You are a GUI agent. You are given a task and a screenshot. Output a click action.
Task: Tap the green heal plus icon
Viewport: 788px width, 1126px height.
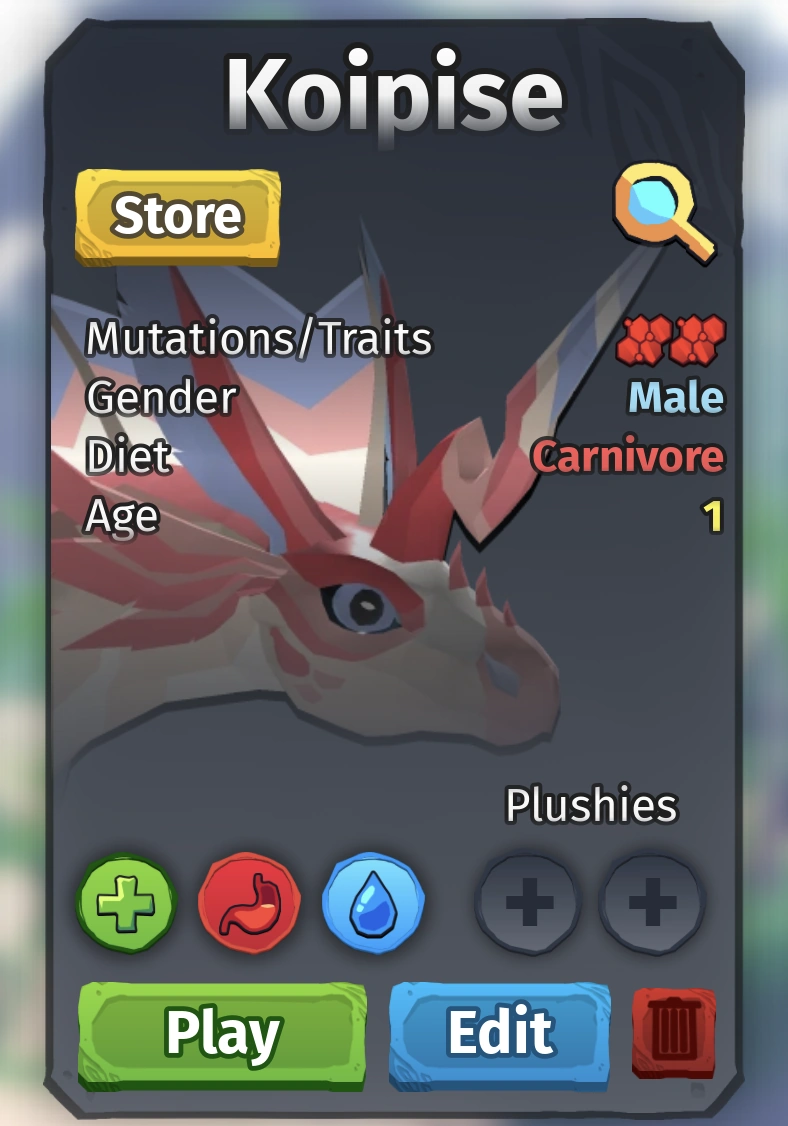pyautogui.click(x=125, y=905)
